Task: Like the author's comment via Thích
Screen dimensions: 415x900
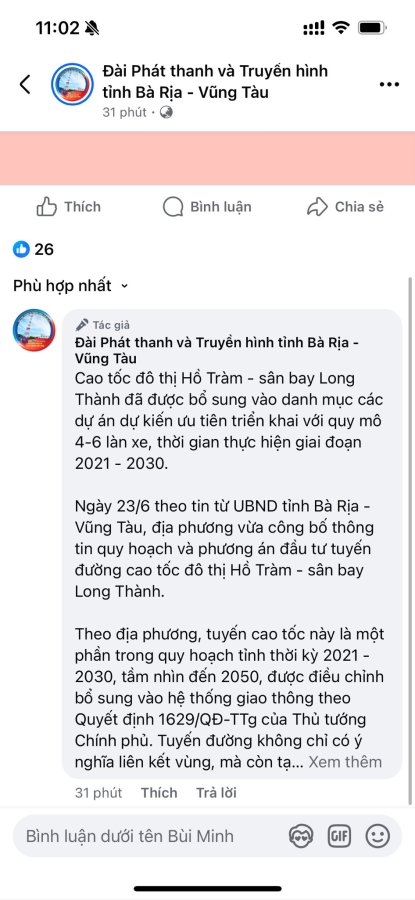Action: tap(159, 793)
